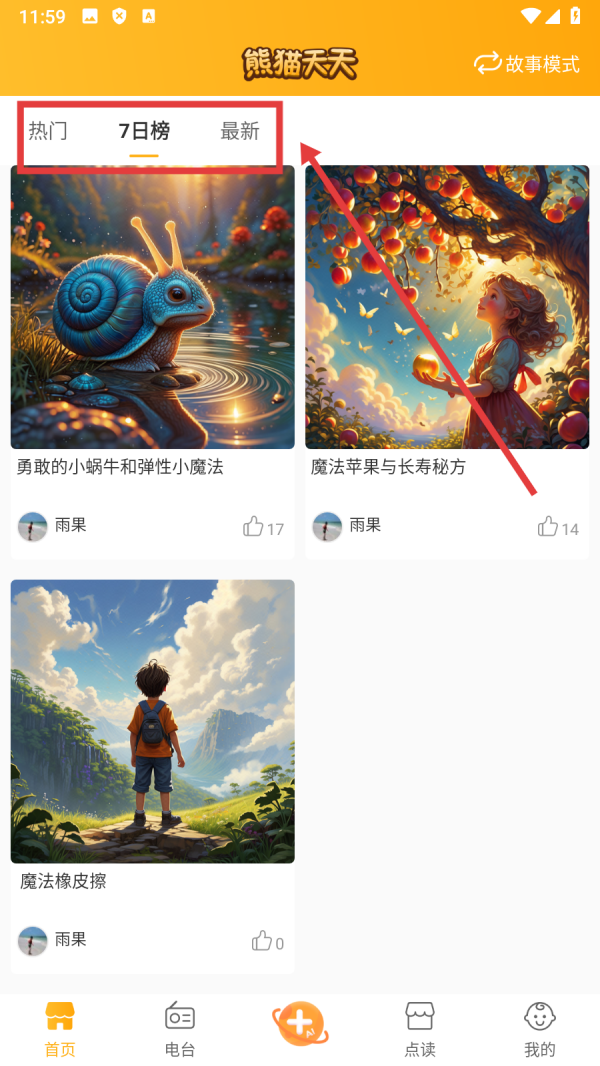Go to the 首页 tab
The width and height of the screenshot is (600, 1066).
tap(60, 1030)
